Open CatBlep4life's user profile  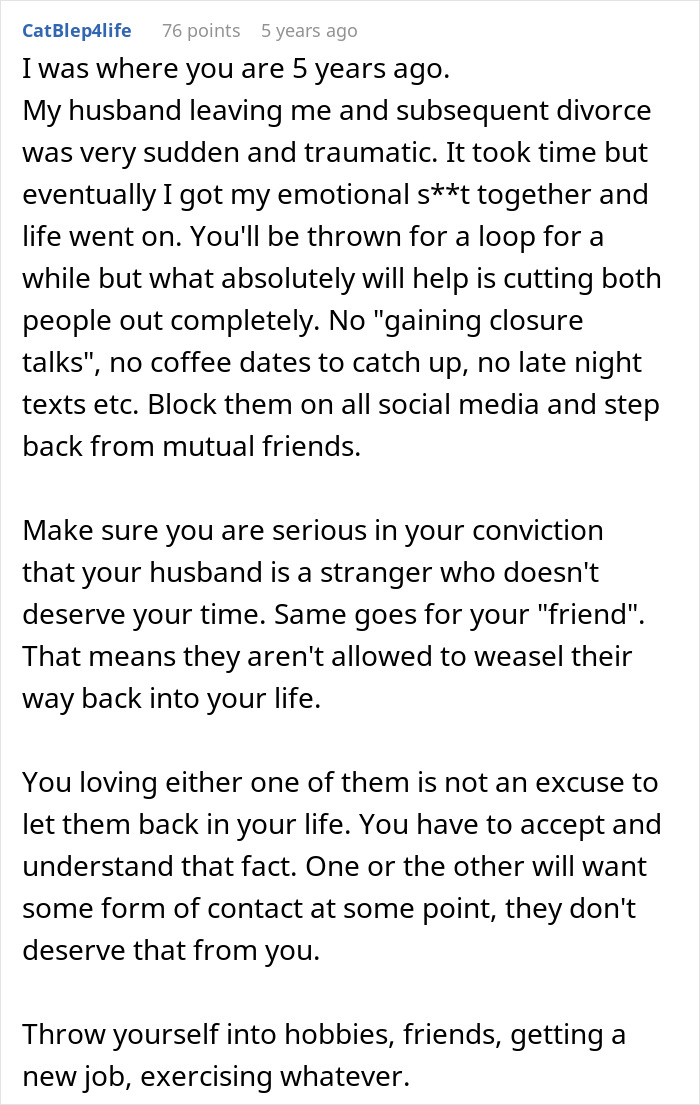point(77,31)
